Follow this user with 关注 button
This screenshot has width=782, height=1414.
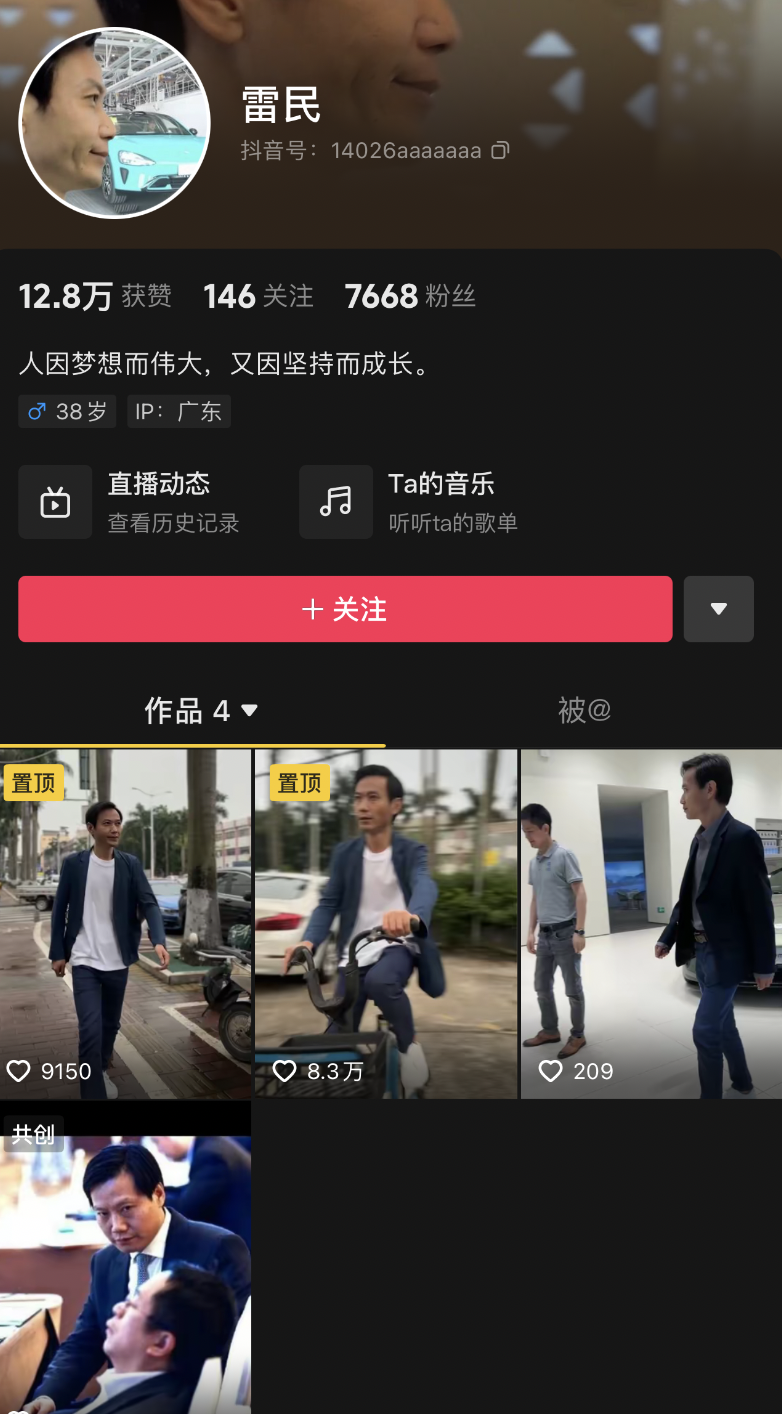[345, 609]
